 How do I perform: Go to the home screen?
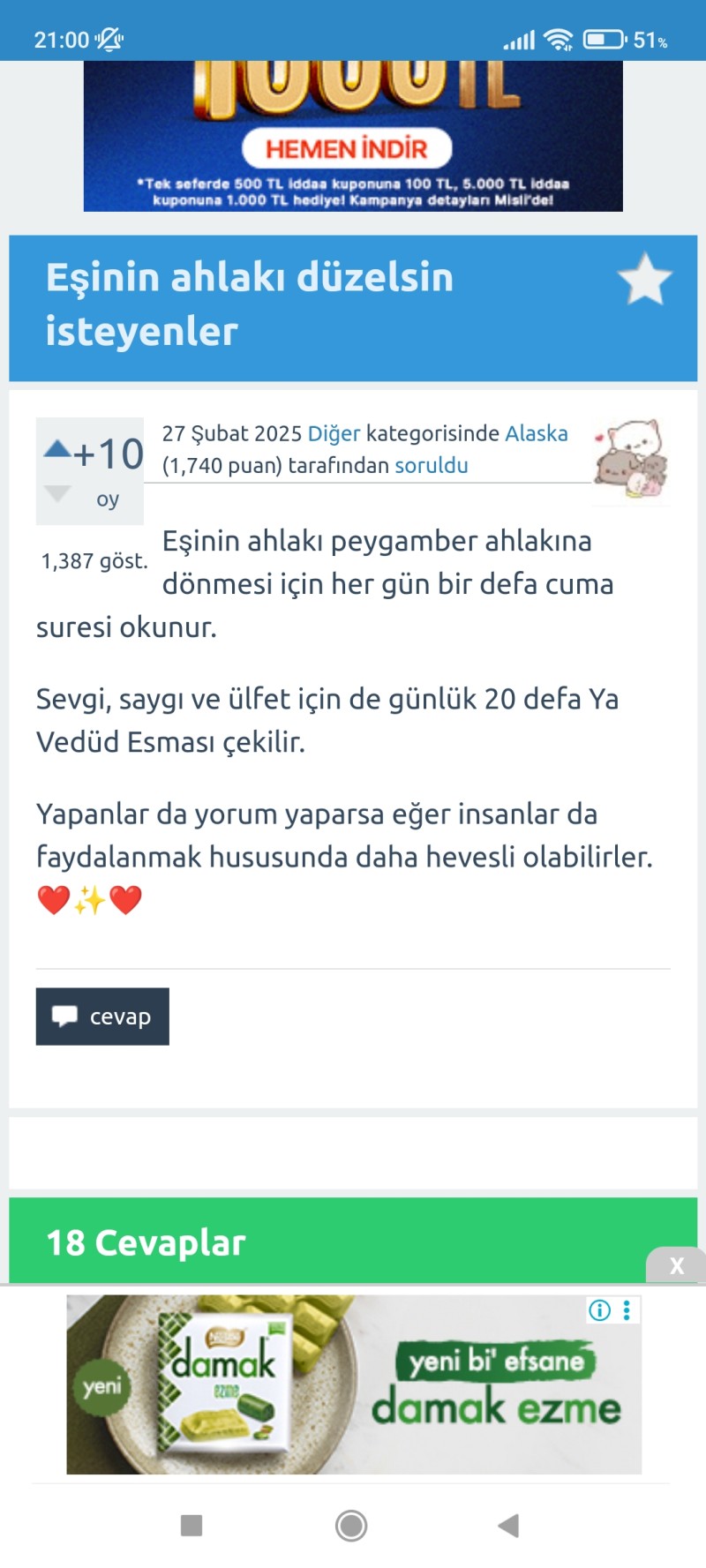tap(351, 1525)
